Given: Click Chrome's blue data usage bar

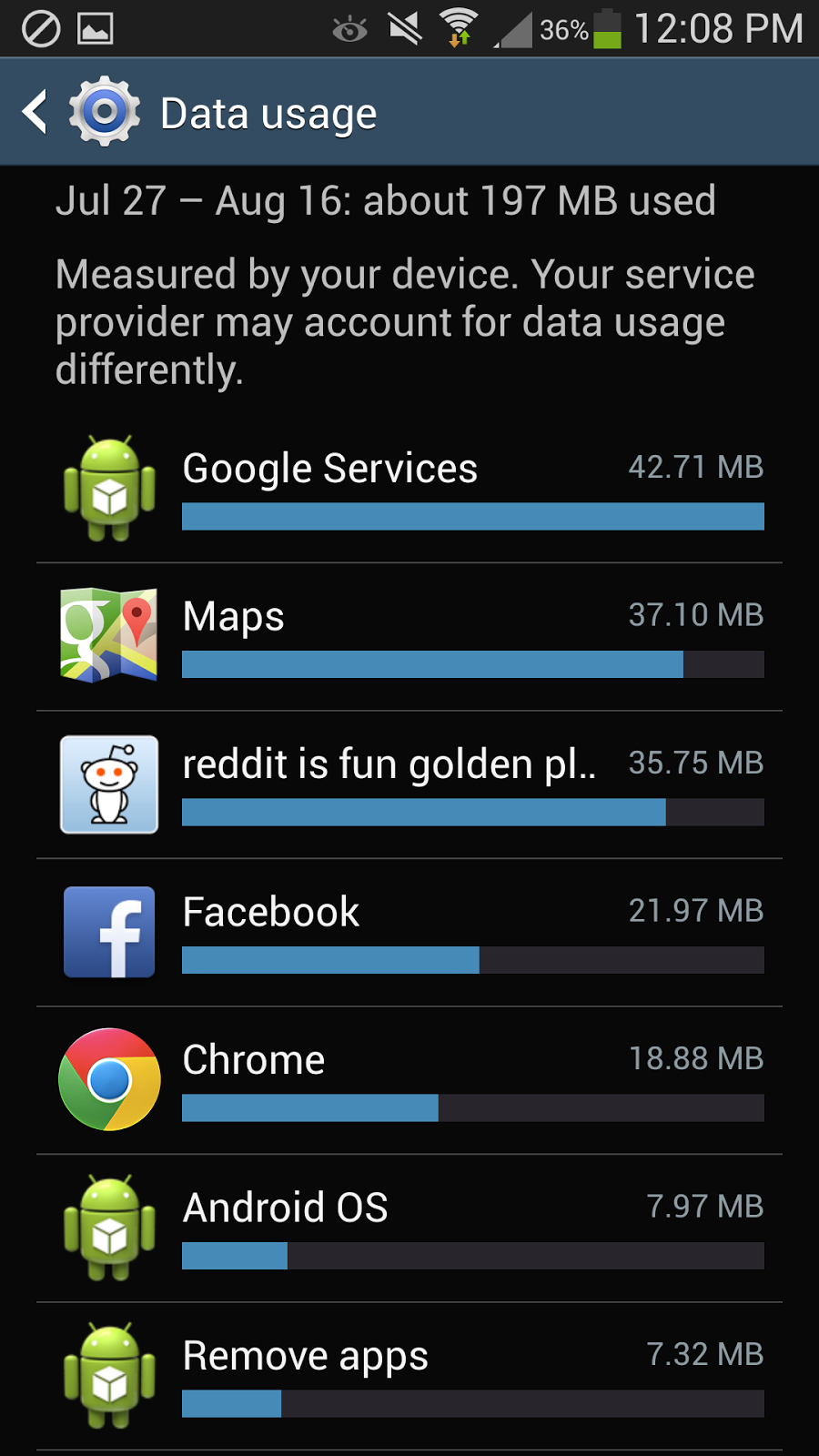Looking at the screenshot, I should [309, 1108].
